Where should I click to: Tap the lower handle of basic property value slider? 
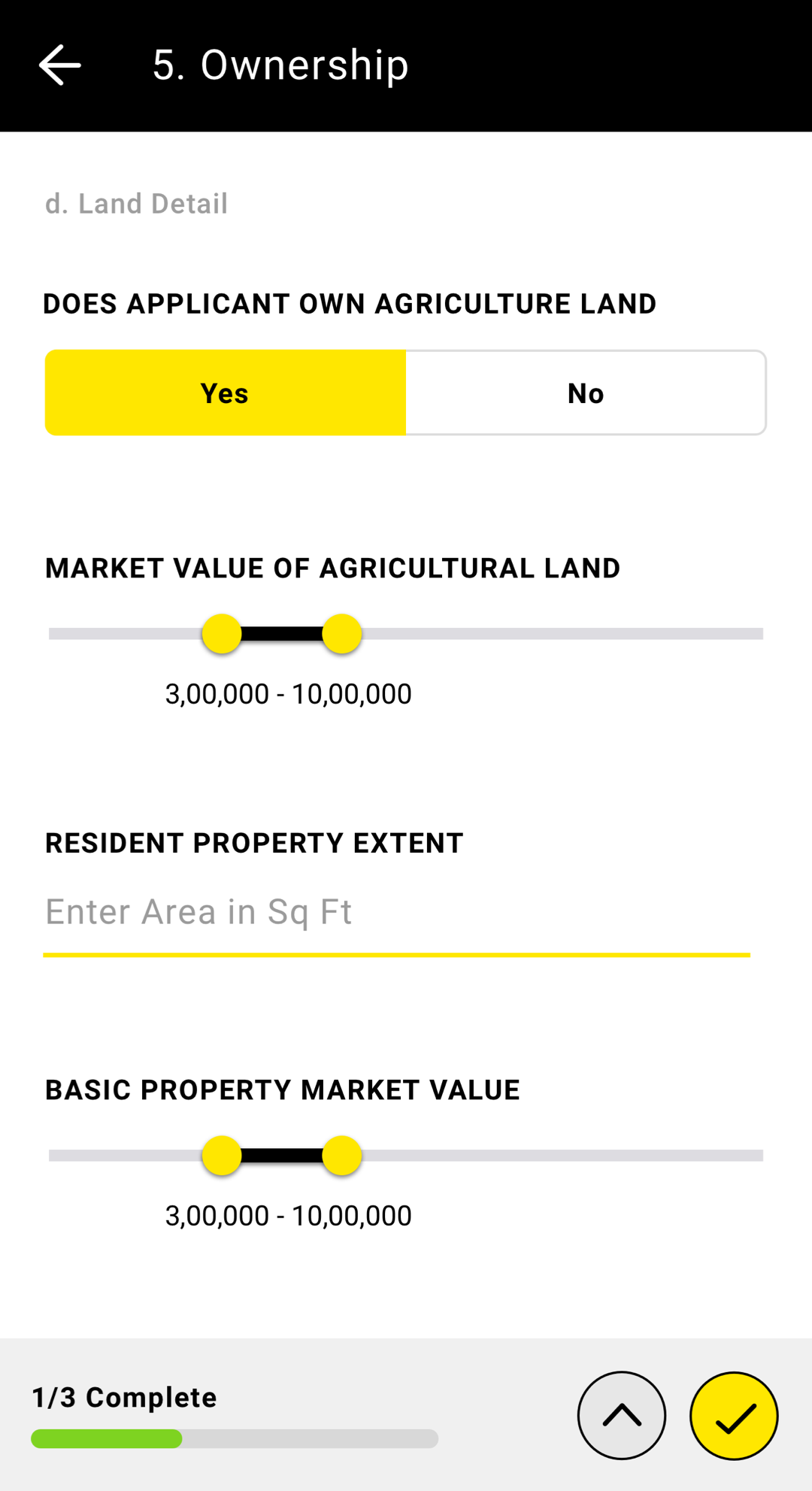click(x=222, y=1156)
